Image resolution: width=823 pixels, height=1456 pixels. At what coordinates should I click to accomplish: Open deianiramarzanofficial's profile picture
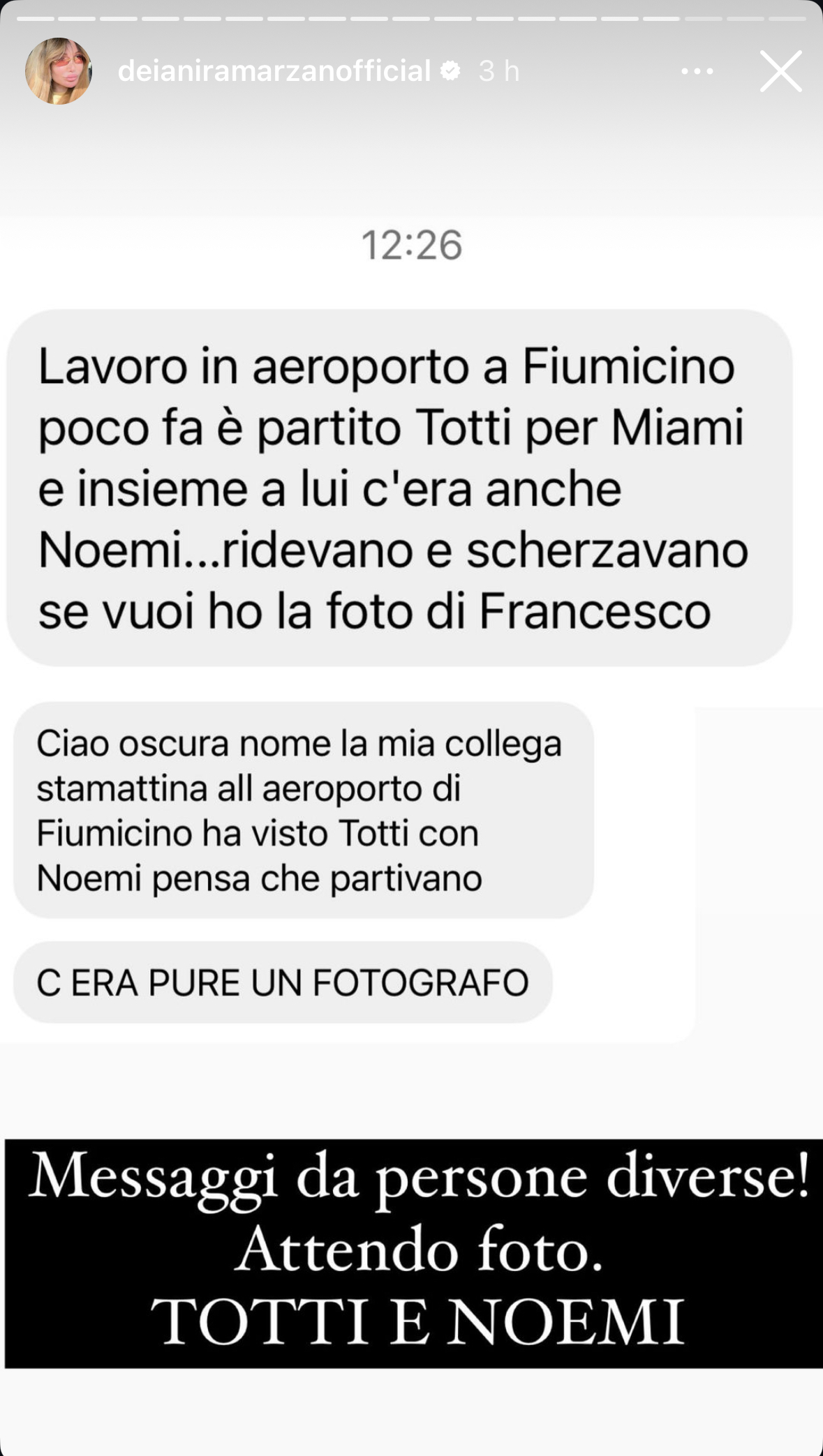(59, 71)
